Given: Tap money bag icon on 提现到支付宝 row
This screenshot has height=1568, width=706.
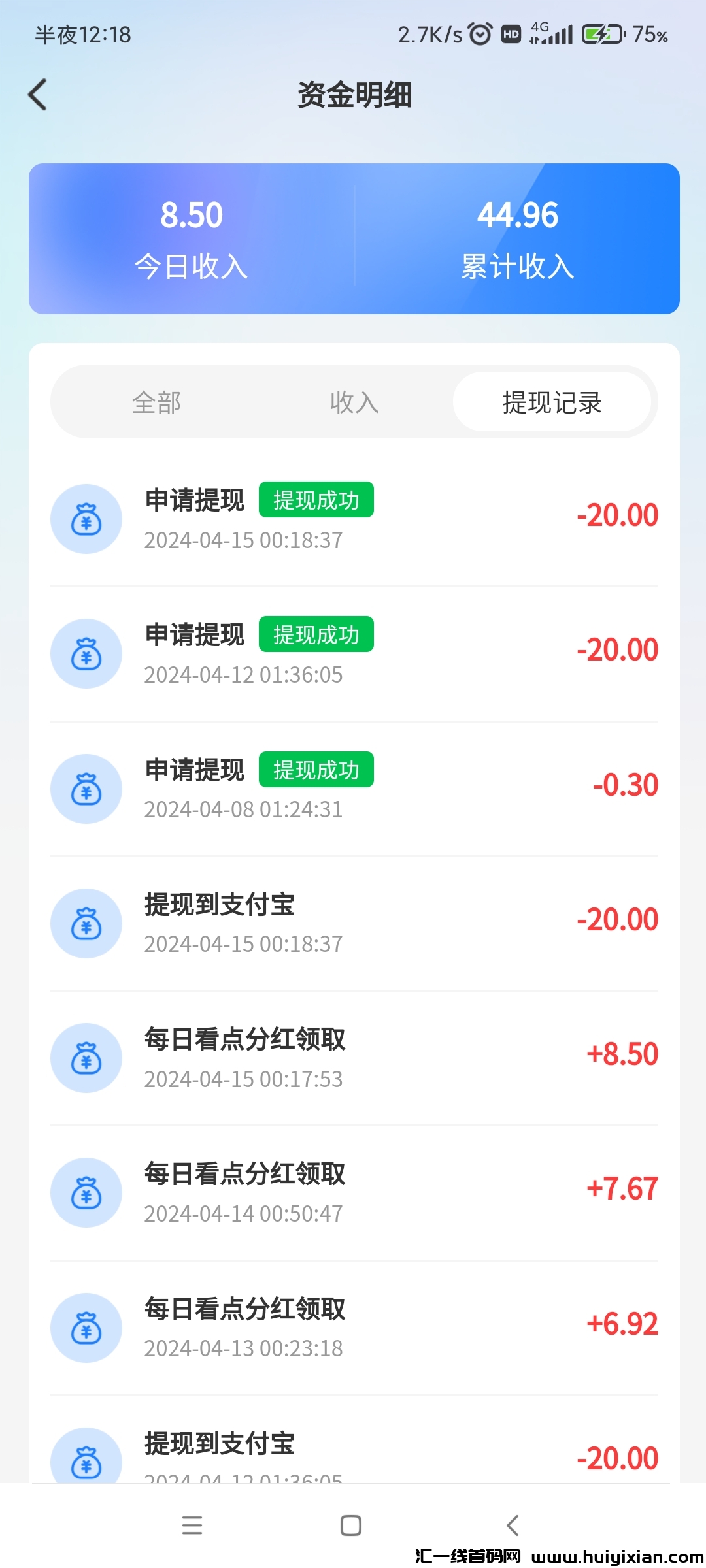Looking at the screenshot, I should coord(86,924).
